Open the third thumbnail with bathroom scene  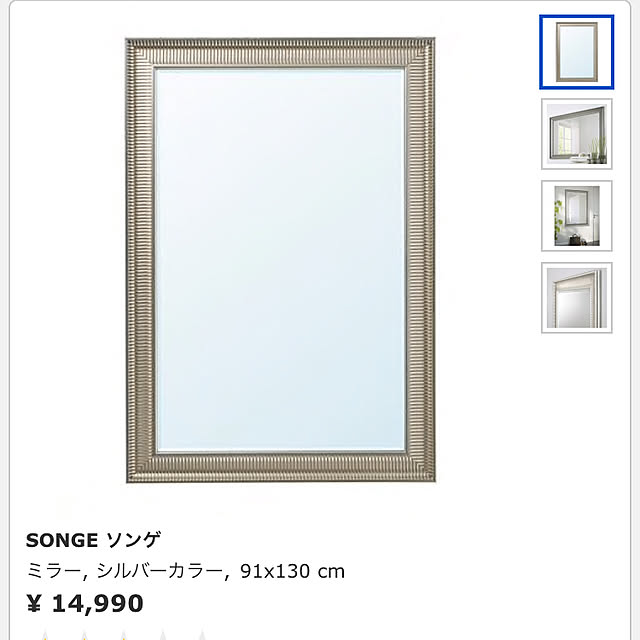[574, 215]
